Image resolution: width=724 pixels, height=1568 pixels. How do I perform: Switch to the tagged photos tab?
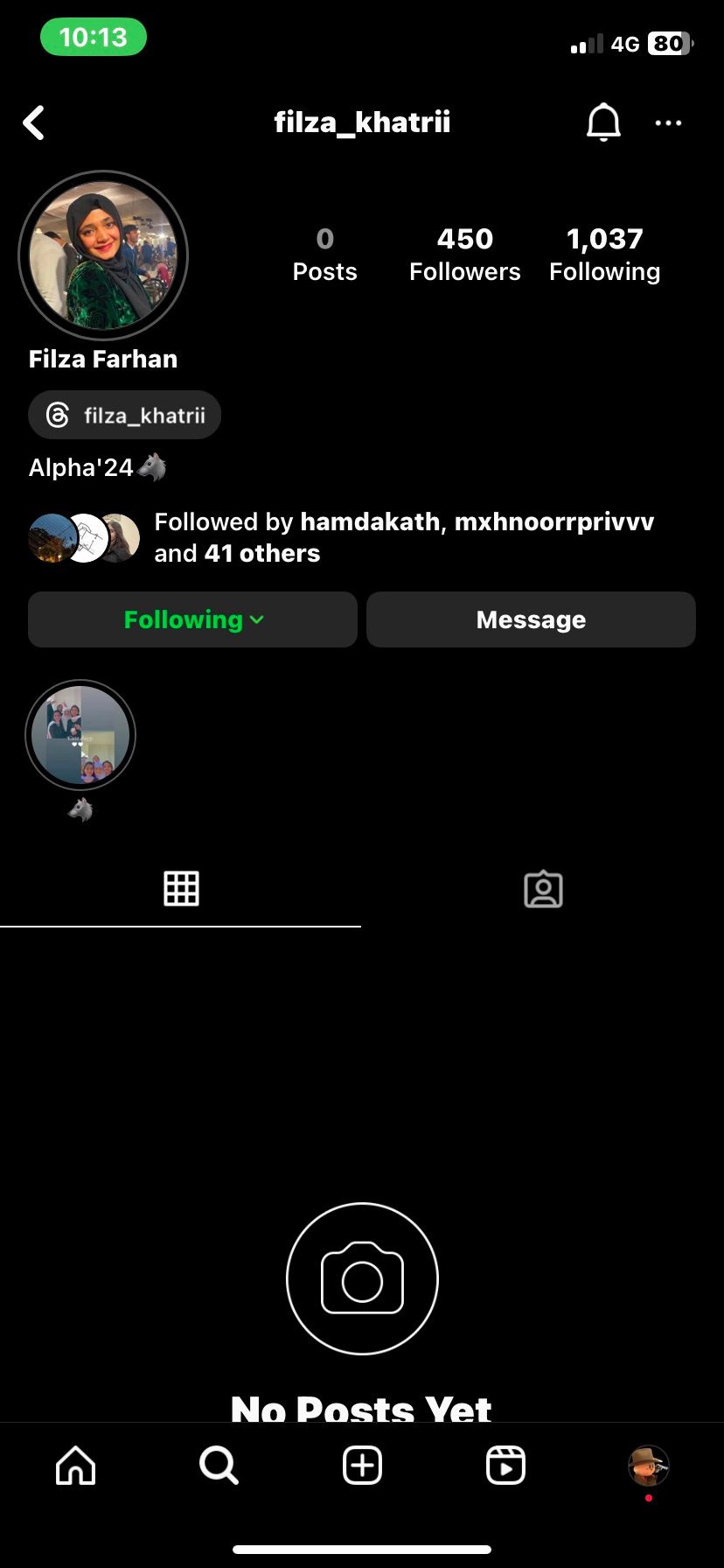543,889
